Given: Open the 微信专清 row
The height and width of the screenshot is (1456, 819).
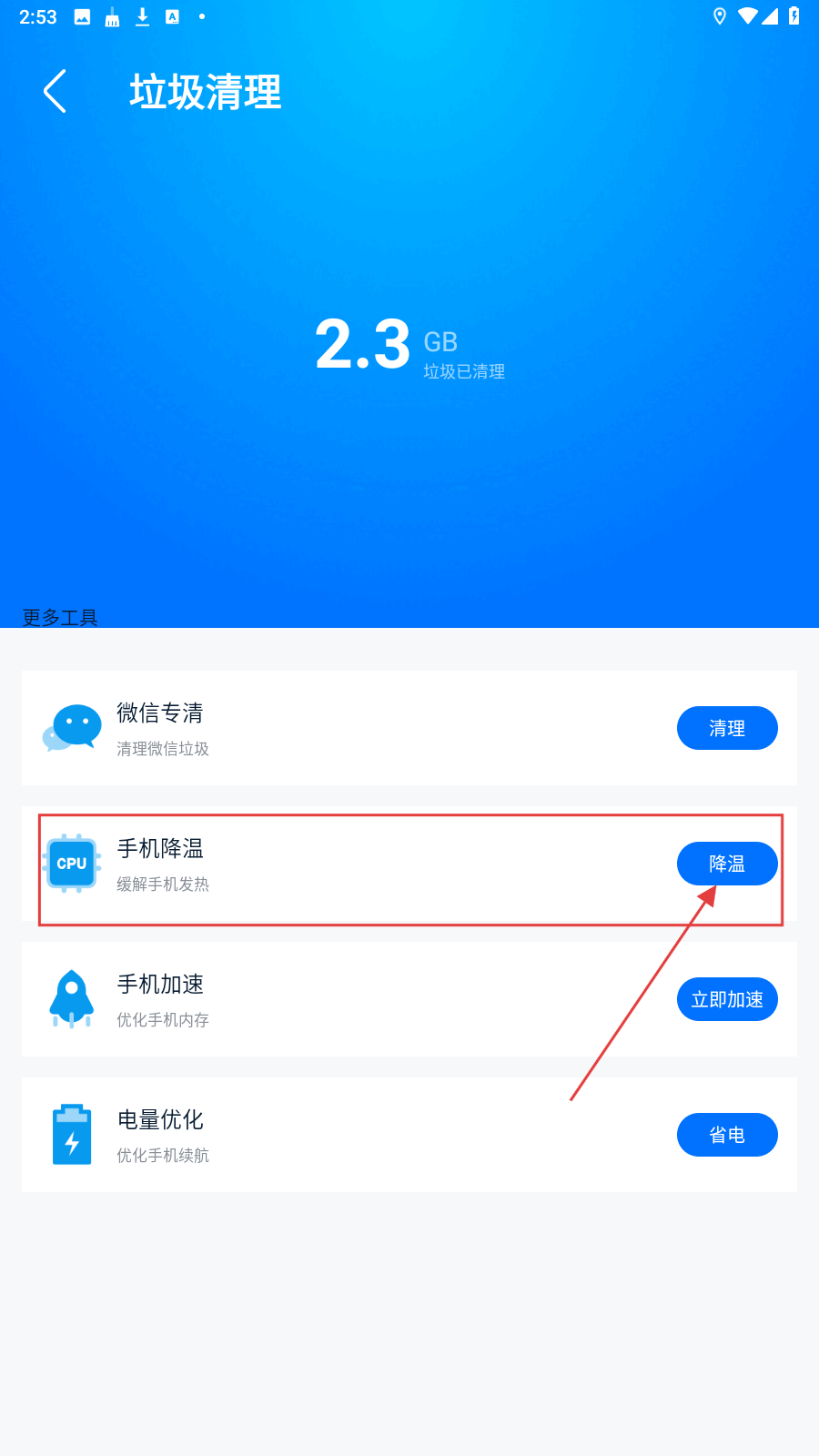Looking at the screenshot, I should pos(364,728).
